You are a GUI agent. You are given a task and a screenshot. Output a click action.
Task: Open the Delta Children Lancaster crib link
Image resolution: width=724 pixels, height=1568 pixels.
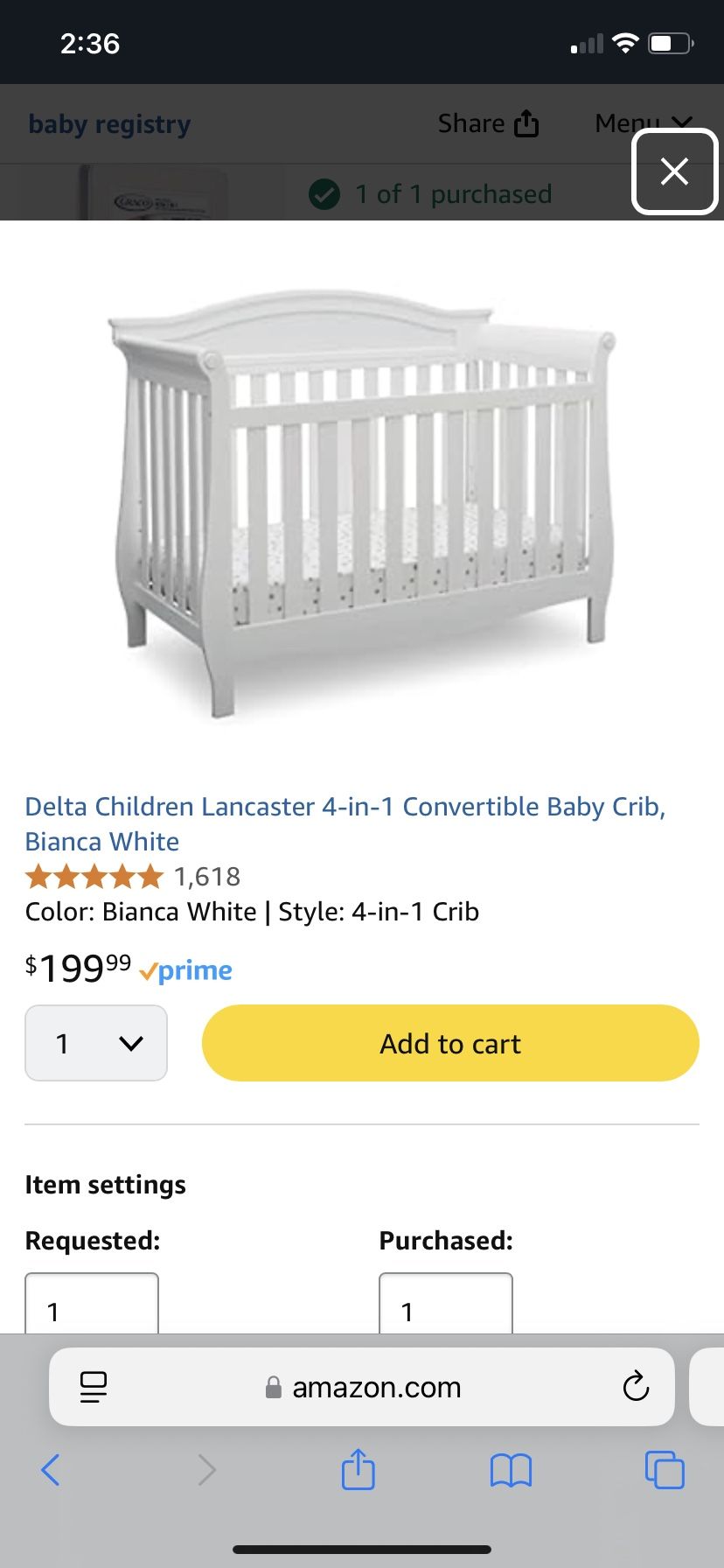coord(346,823)
